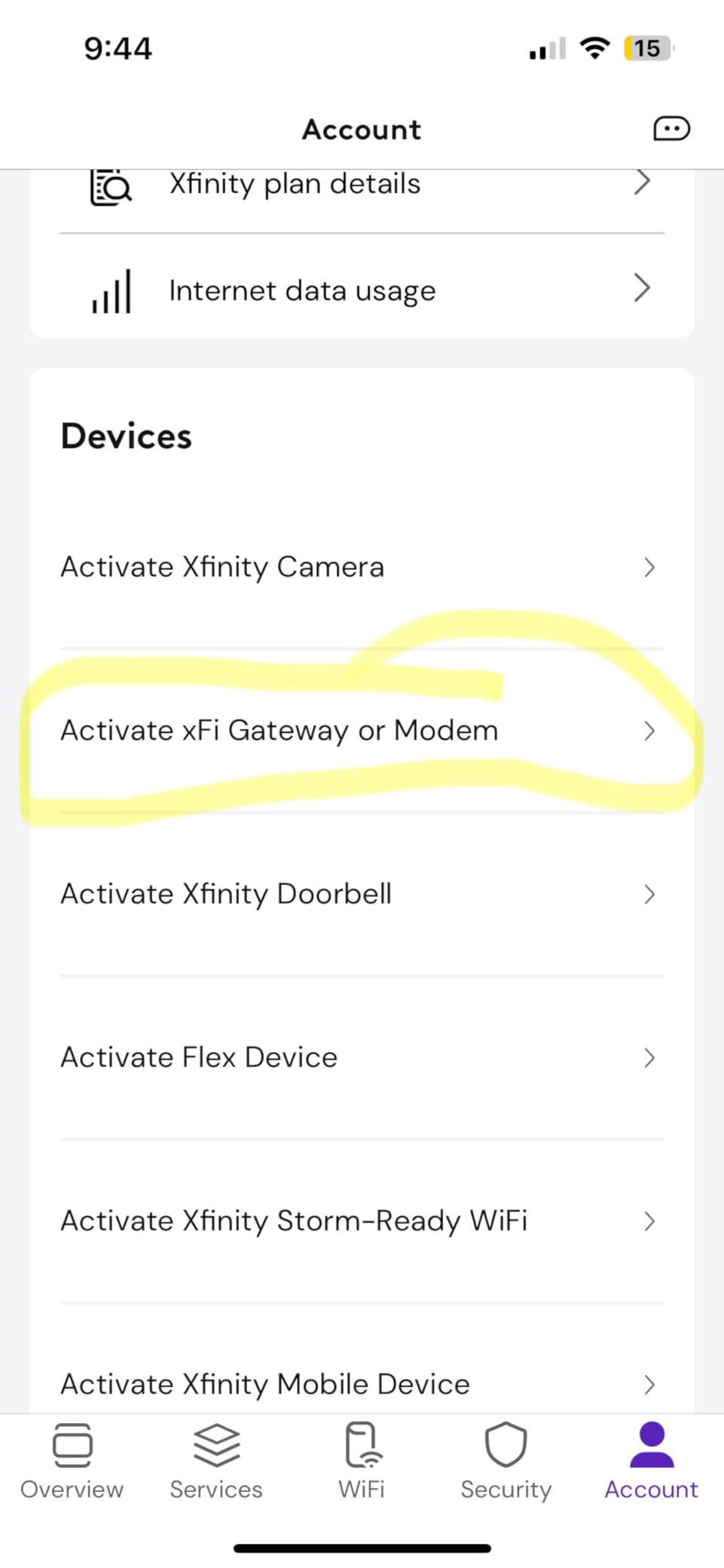The image size is (724, 1568).
Task: Tap the Account tab
Action: (x=652, y=1461)
